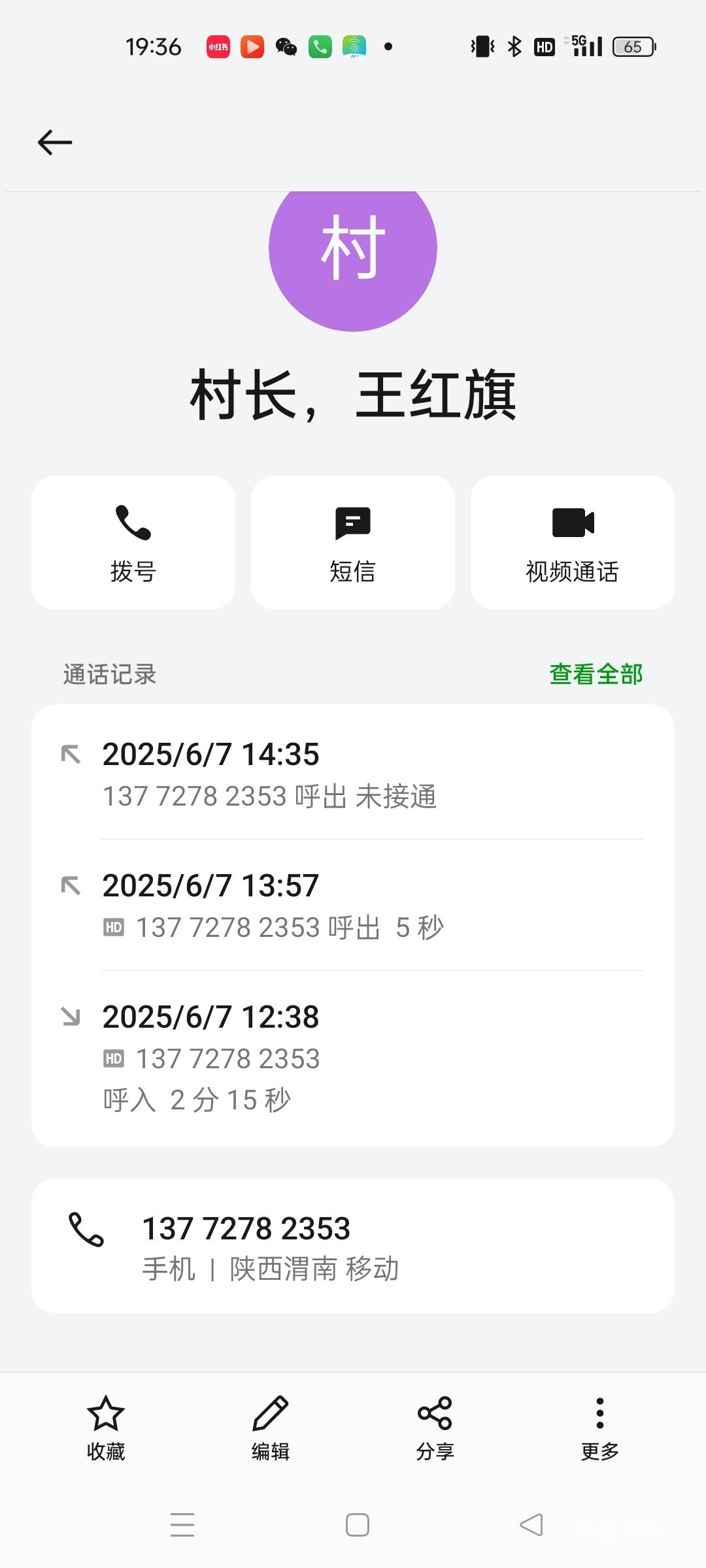The height and width of the screenshot is (1568, 706).
Task: Tap the system home button
Action: (358, 1525)
